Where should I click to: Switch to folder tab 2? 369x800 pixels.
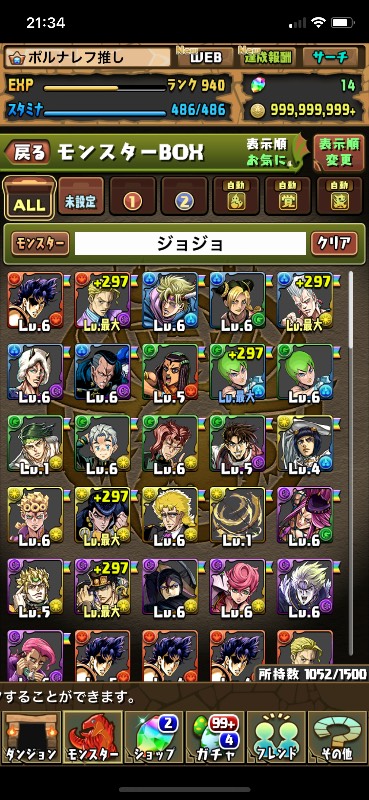pyautogui.click(x=184, y=196)
